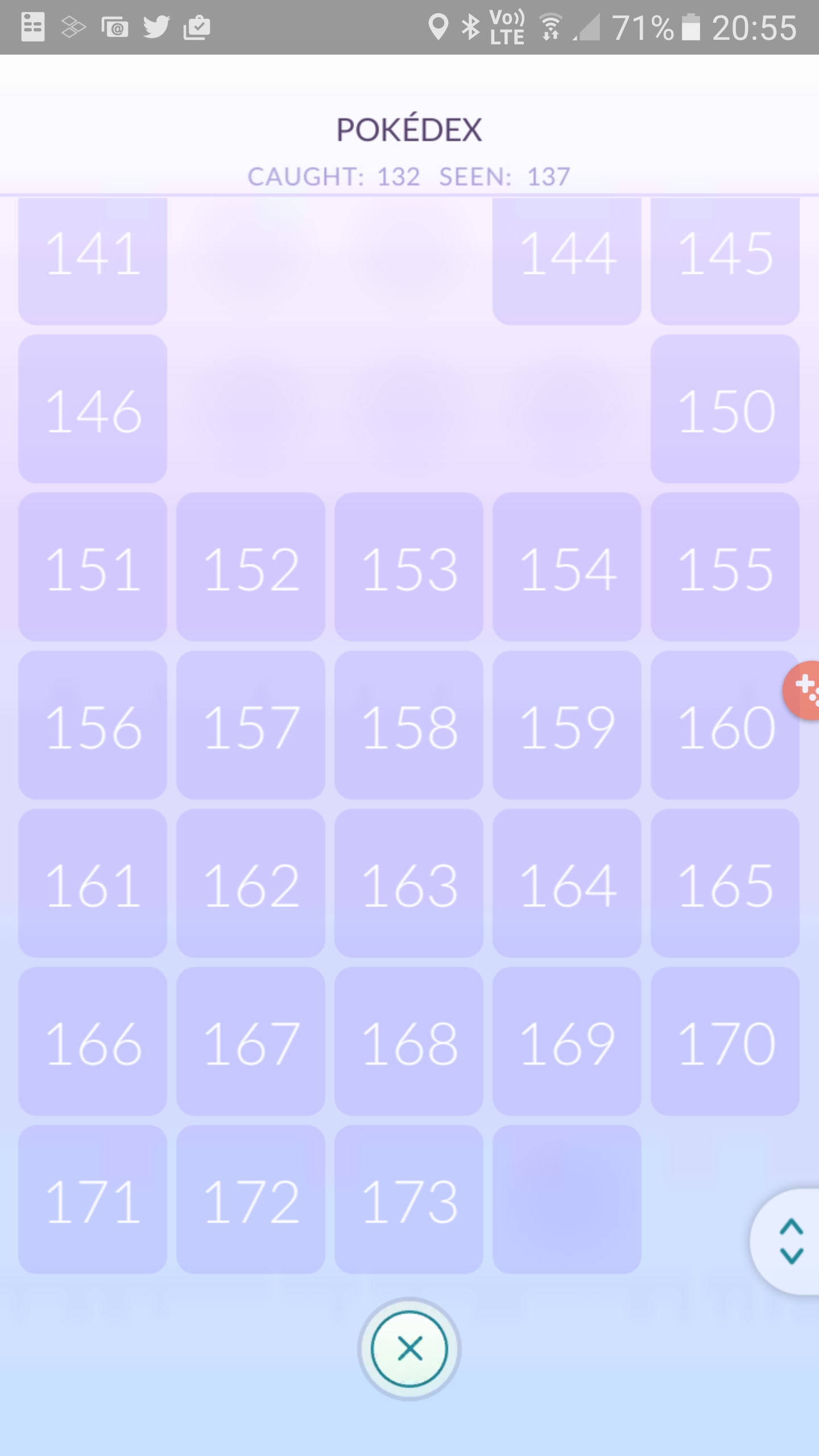Open Pokédex entry number 172
The height and width of the screenshot is (1456, 819).
tap(251, 1199)
